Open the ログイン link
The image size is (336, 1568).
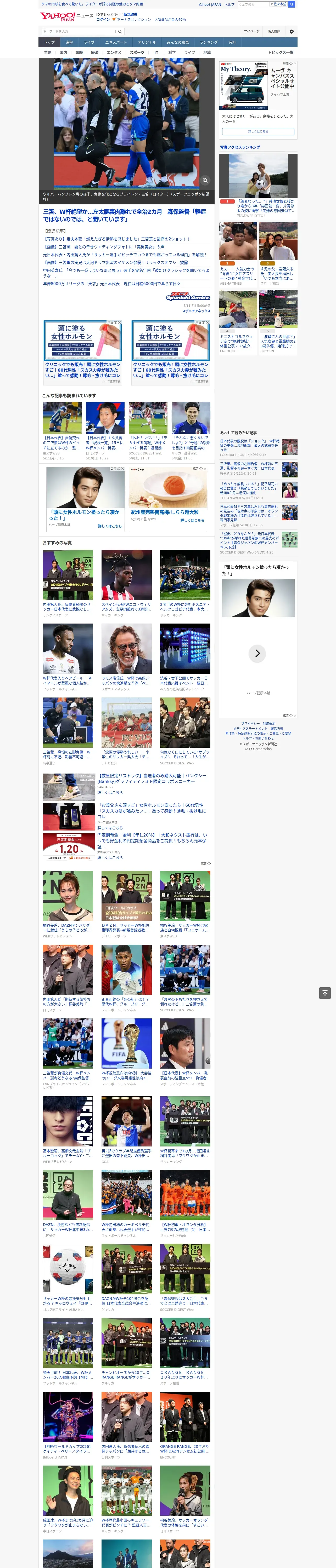[x=103, y=20]
